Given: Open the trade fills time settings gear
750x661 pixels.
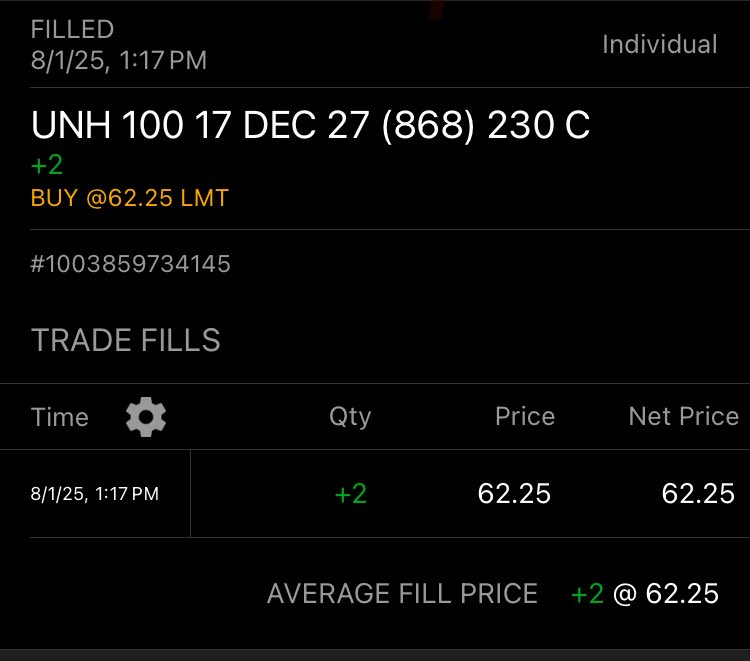Looking at the screenshot, I should tap(146, 417).
